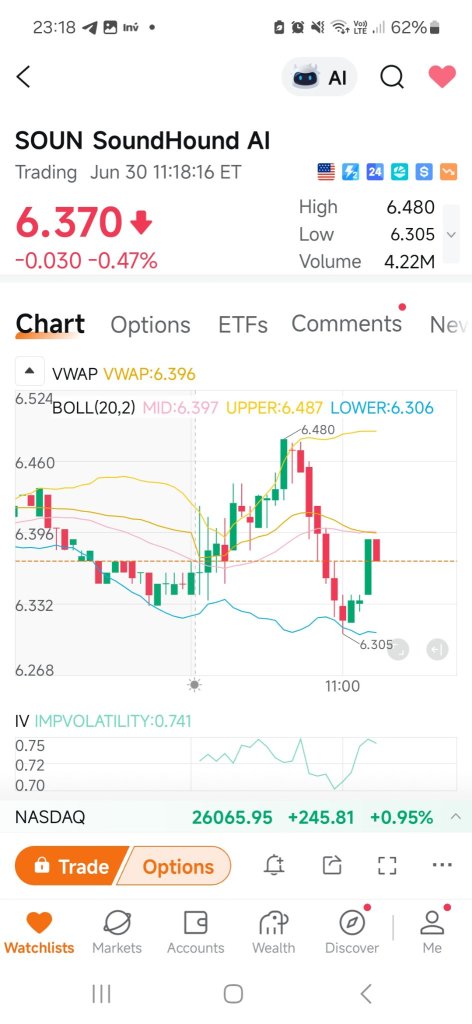Open the system recent apps button

coord(101,994)
